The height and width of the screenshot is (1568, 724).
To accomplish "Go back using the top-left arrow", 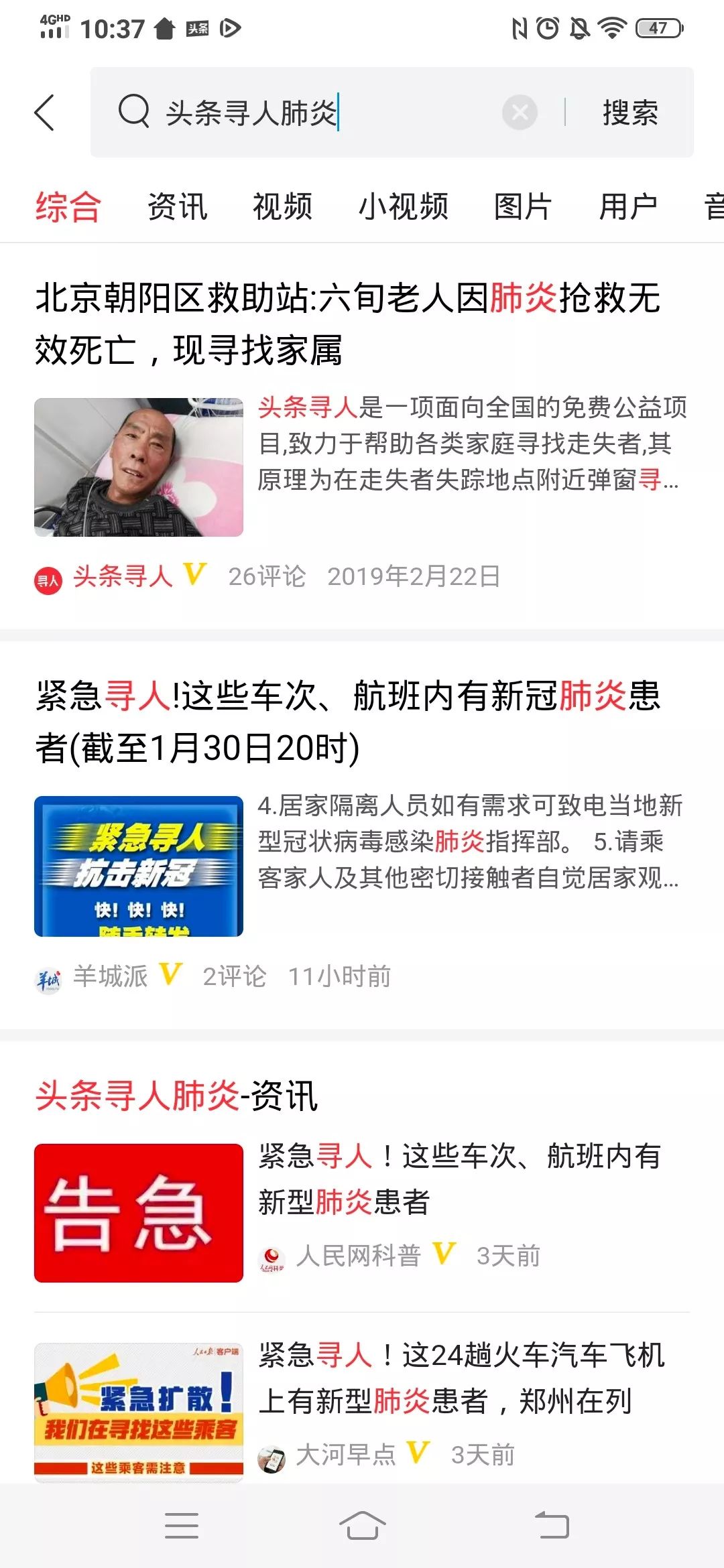I will pyautogui.click(x=44, y=112).
